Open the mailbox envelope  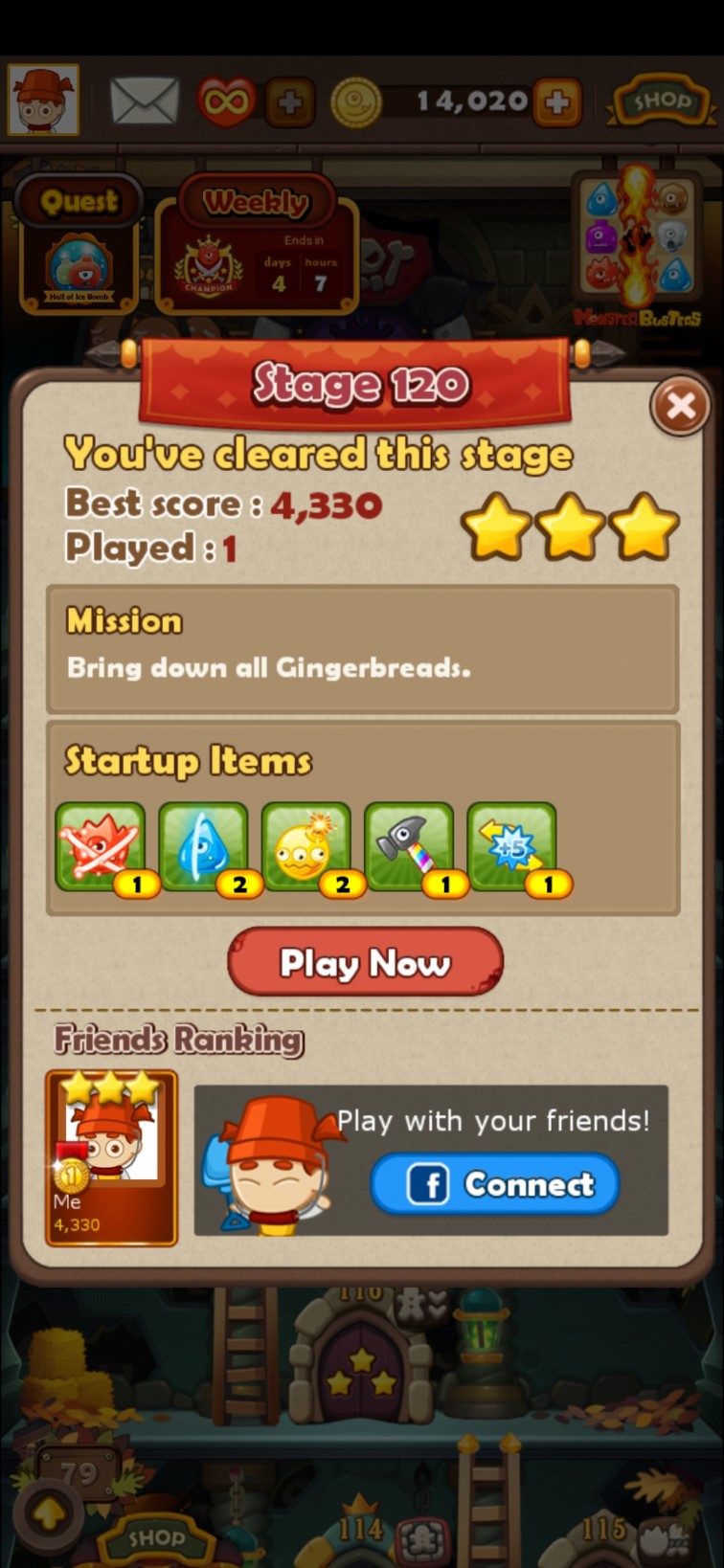click(x=145, y=101)
